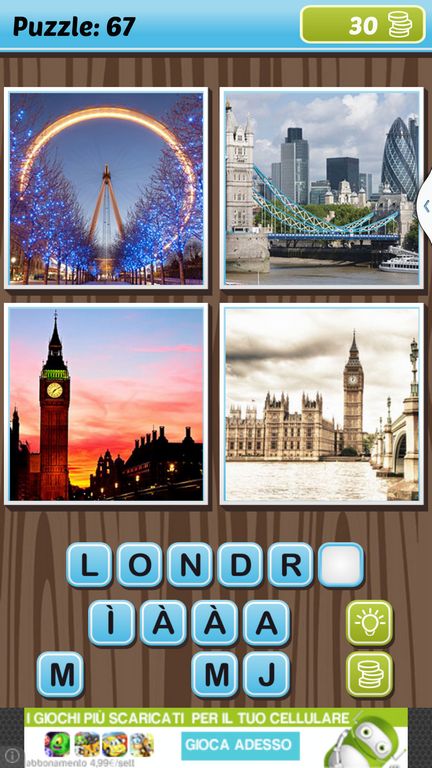Expand the side panel arrow tab
Viewport: 432px width, 768px height.
click(425, 206)
